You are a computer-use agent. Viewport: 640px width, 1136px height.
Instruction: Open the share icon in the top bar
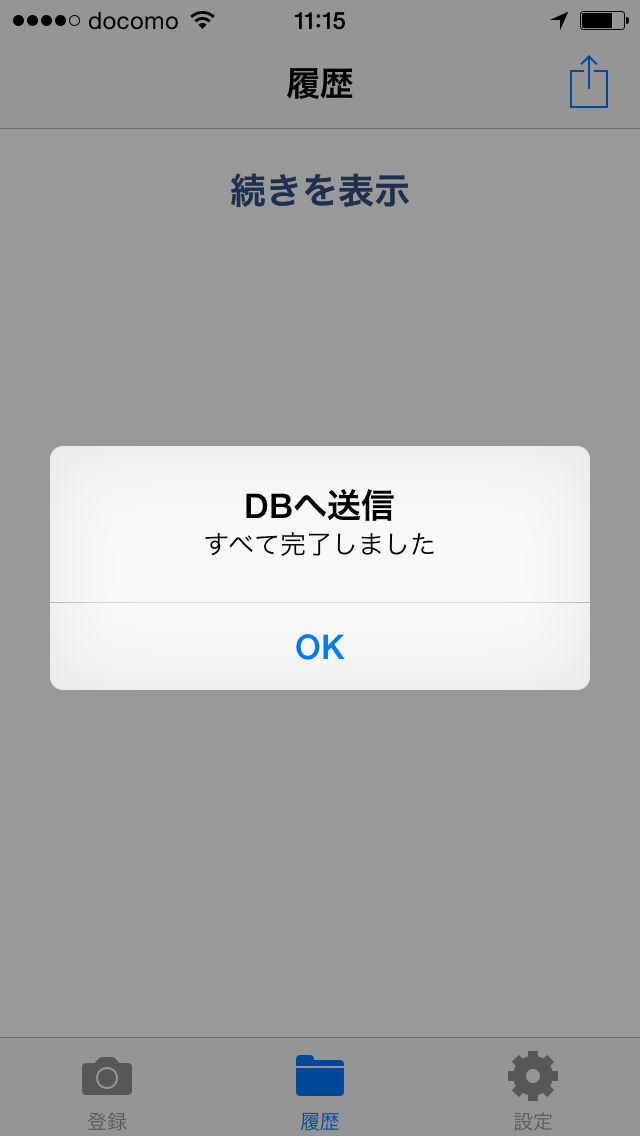589,82
